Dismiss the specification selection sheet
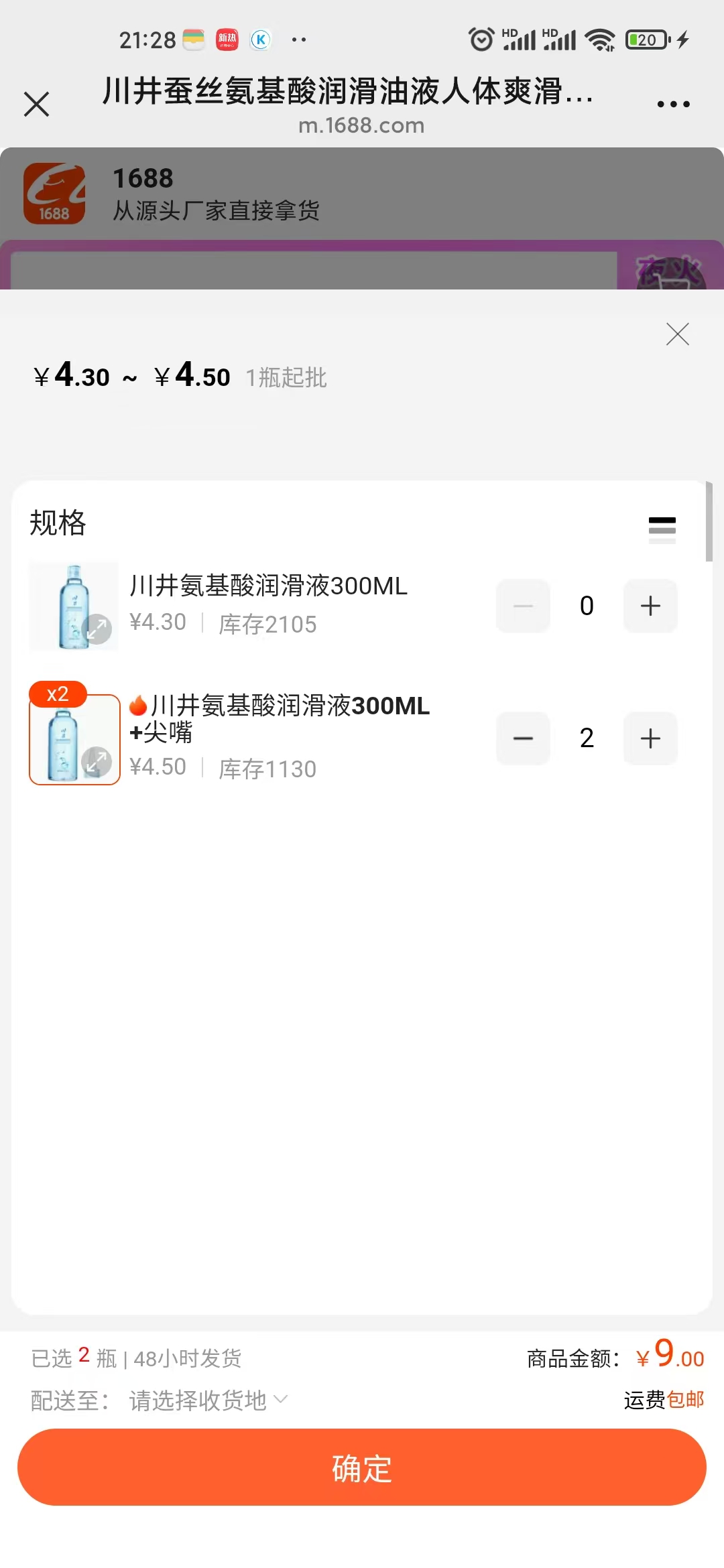 [x=677, y=334]
